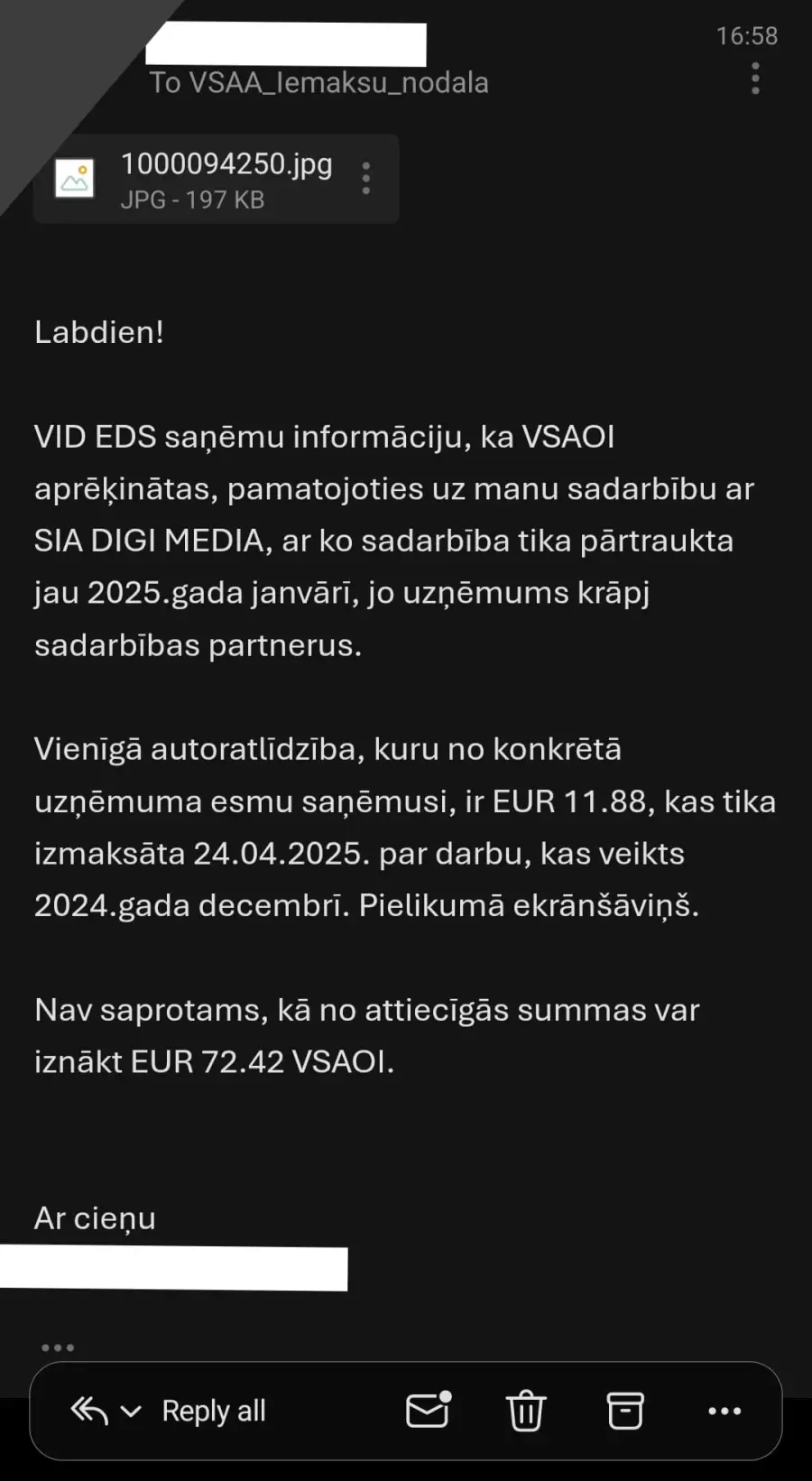Archive this email
The image size is (812, 1481).
click(x=624, y=1411)
